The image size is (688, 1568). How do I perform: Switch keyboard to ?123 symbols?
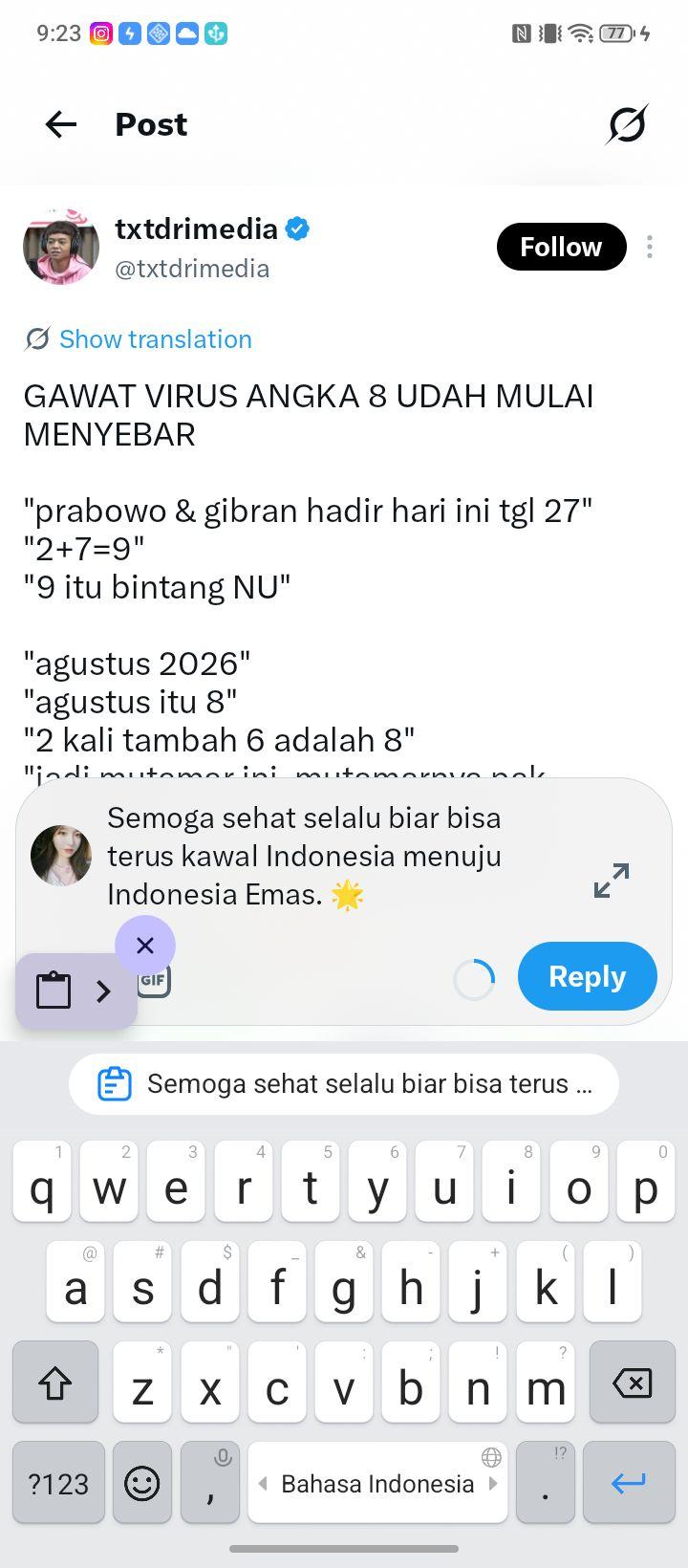[x=58, y=1483]
